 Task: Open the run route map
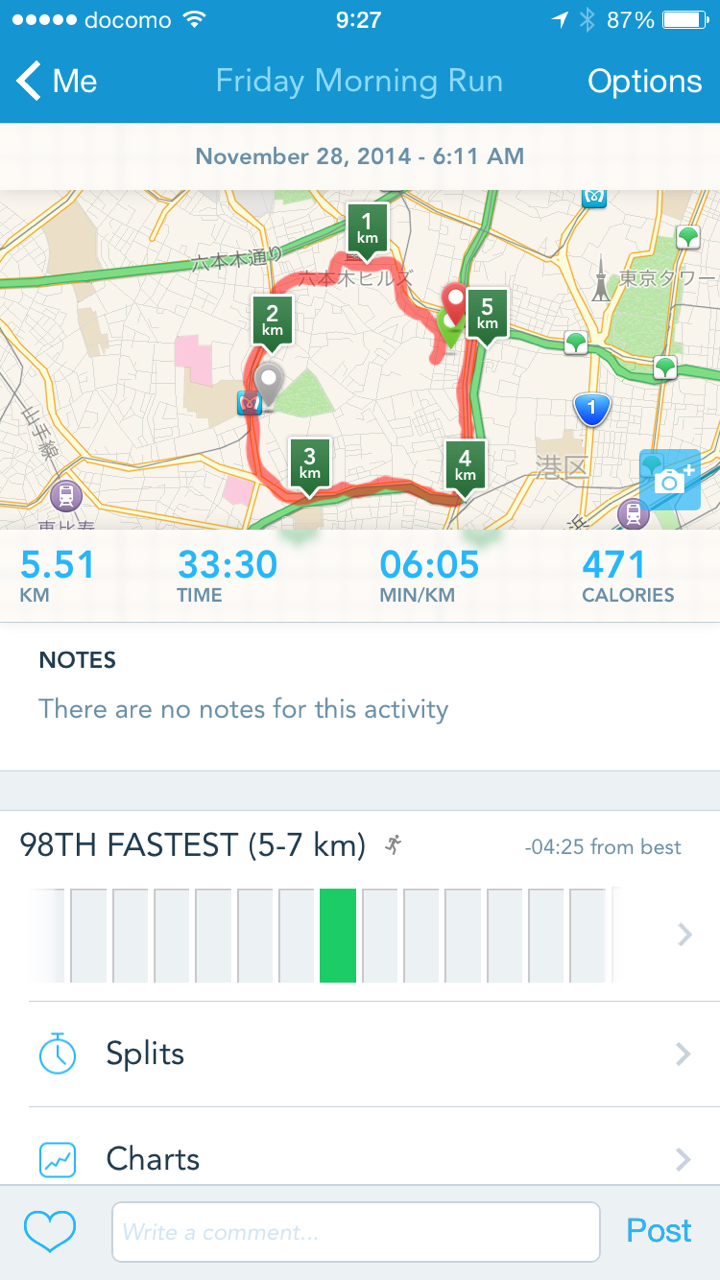pyautogui.click(x=360, y=380)
